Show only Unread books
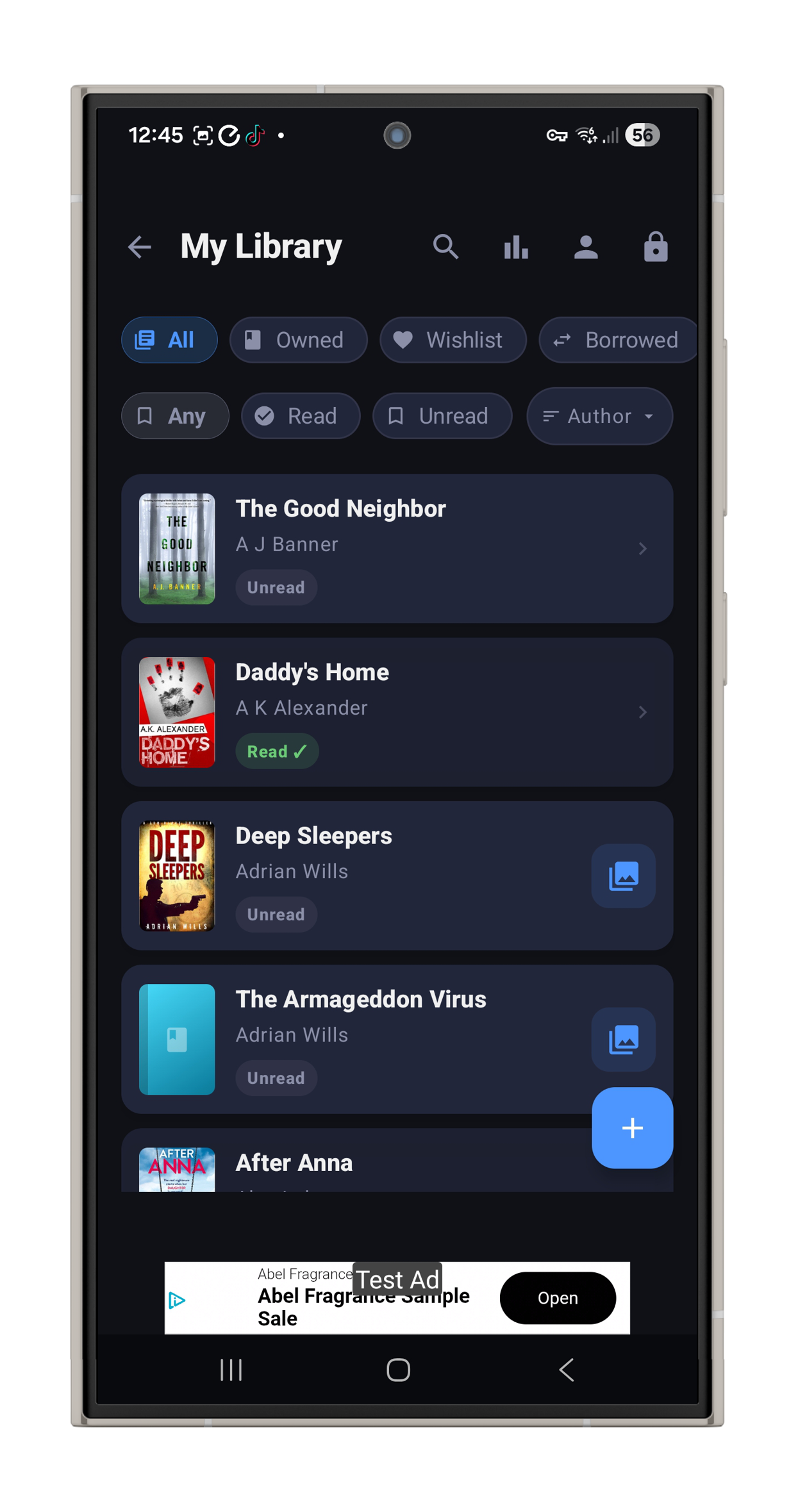The height and width of the screenshot is (1512, 798). (442, 416)
